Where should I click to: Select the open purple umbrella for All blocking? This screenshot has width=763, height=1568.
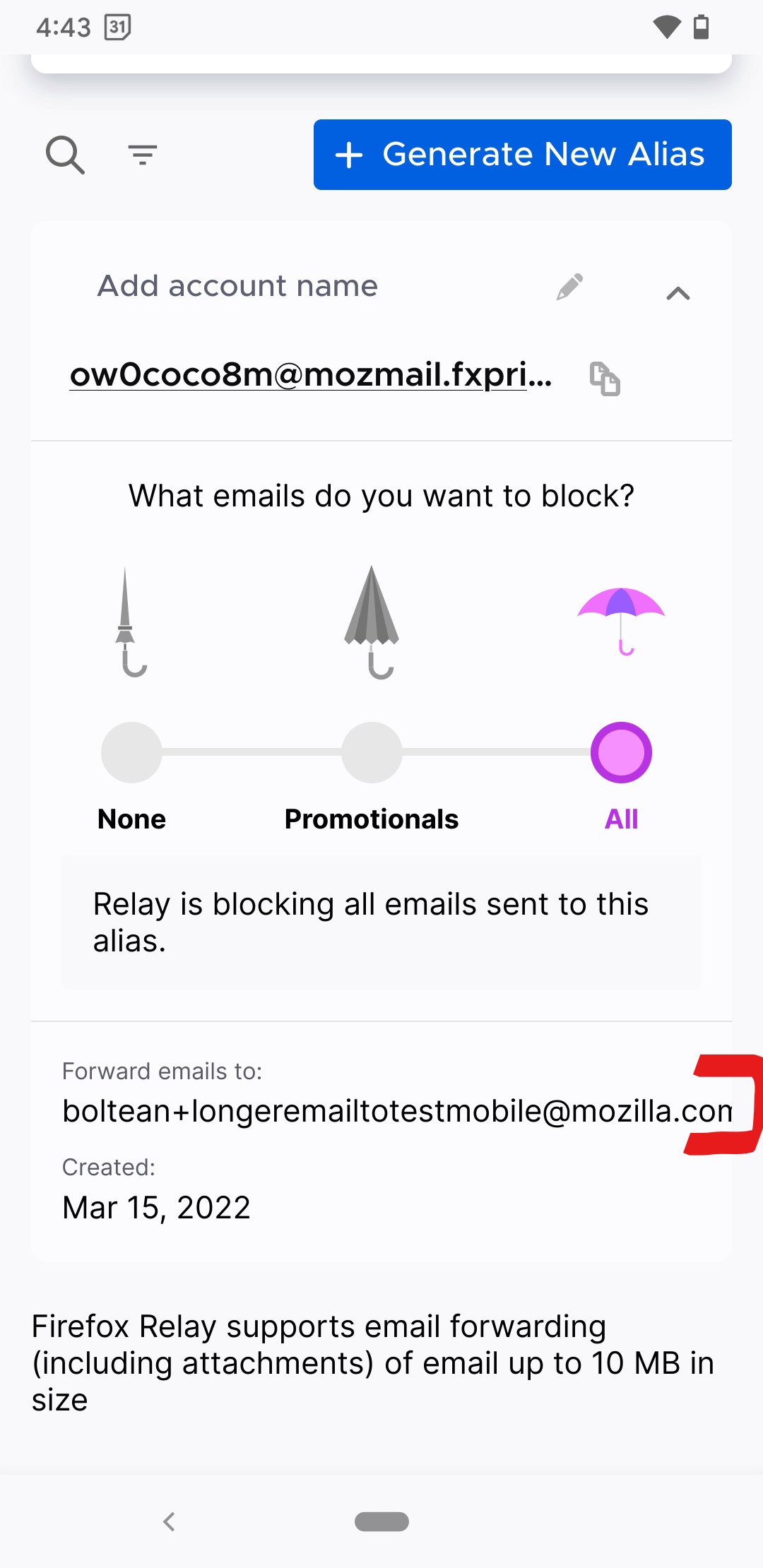coord(620,618)
